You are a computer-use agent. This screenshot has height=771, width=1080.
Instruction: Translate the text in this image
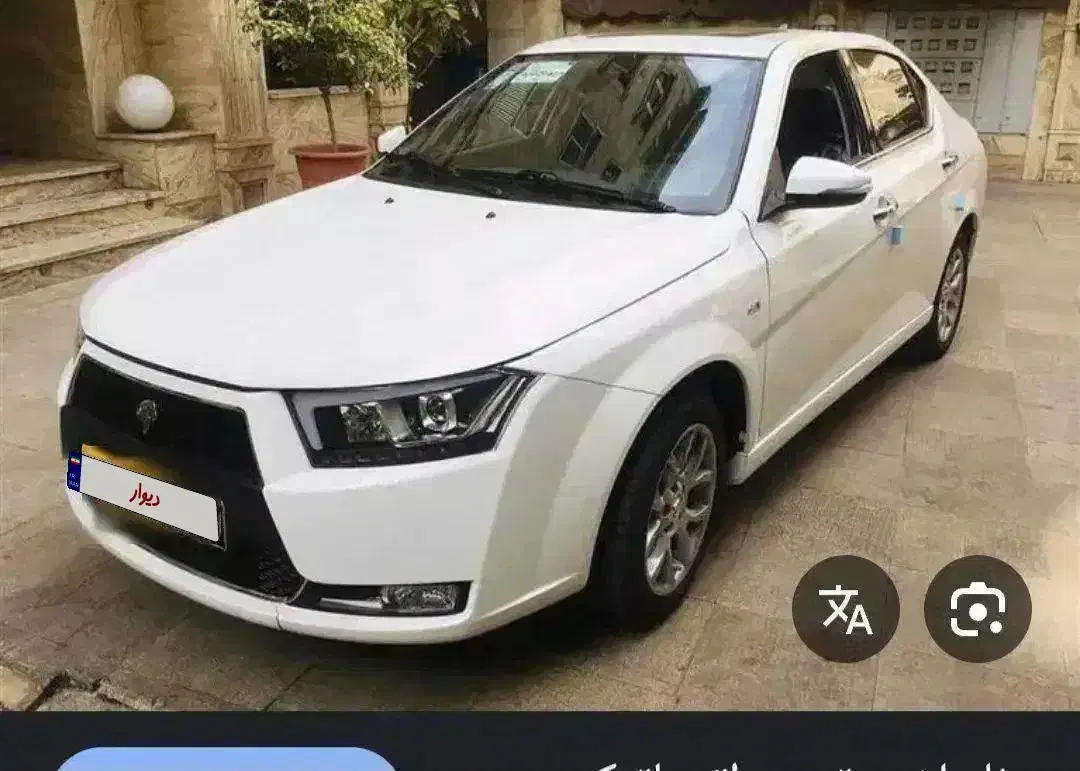(845, 609)
